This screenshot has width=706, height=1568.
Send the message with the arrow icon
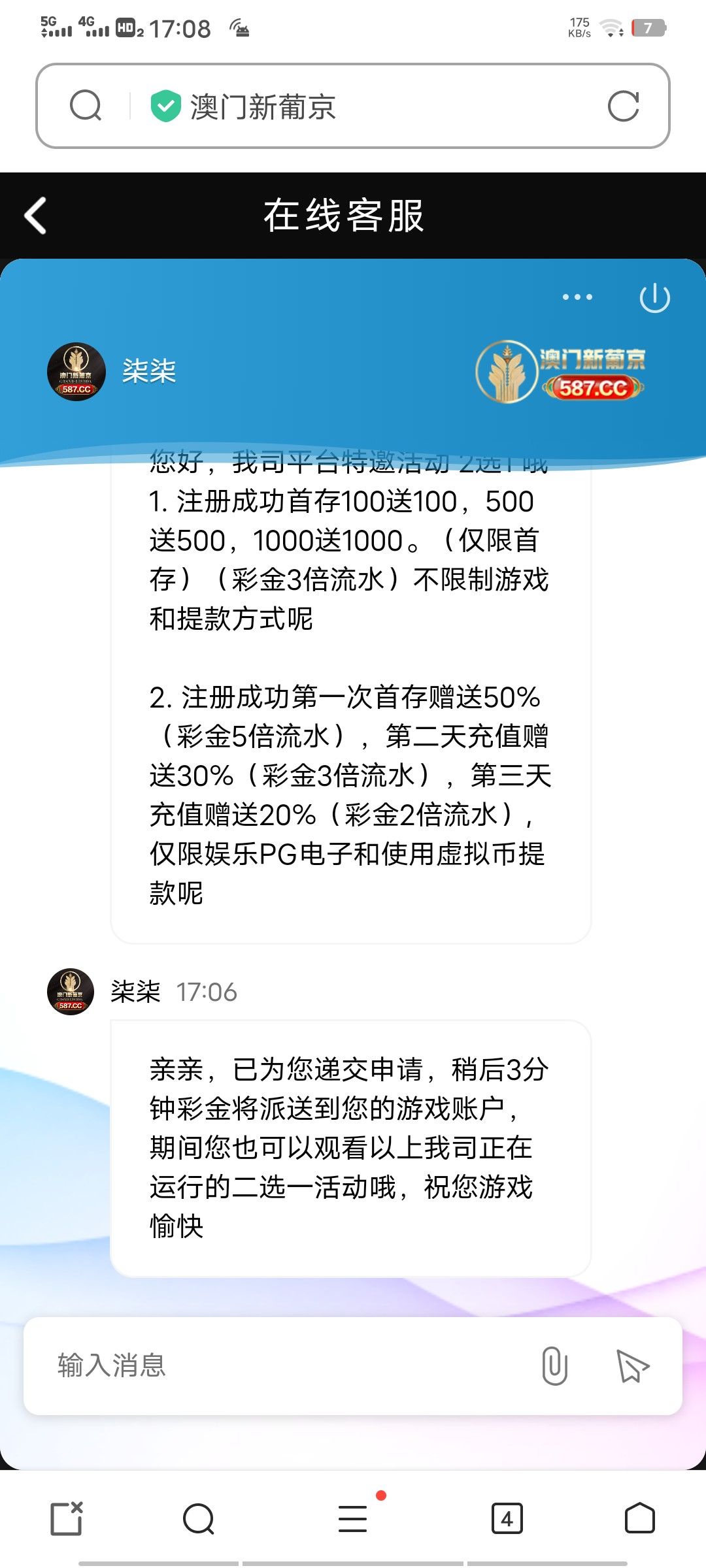coord(632,1366)
